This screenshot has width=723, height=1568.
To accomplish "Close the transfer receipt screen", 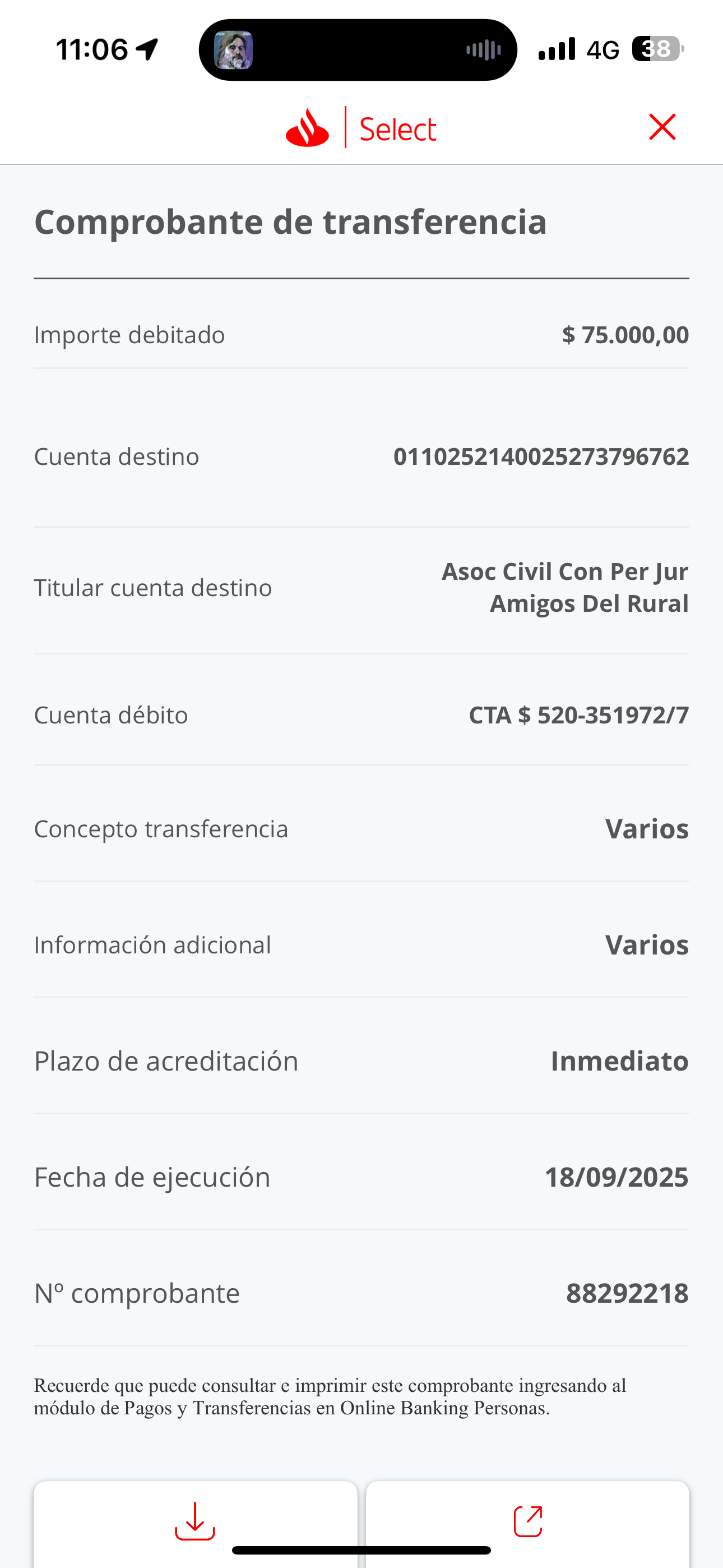I will [662, 127].
